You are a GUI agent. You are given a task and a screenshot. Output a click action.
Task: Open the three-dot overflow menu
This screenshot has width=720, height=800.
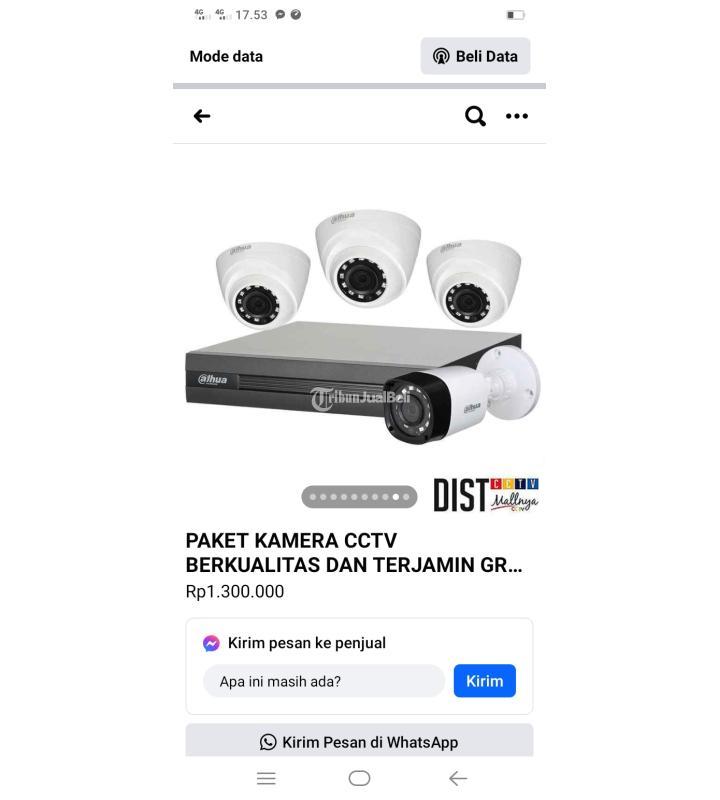point(516,116)
